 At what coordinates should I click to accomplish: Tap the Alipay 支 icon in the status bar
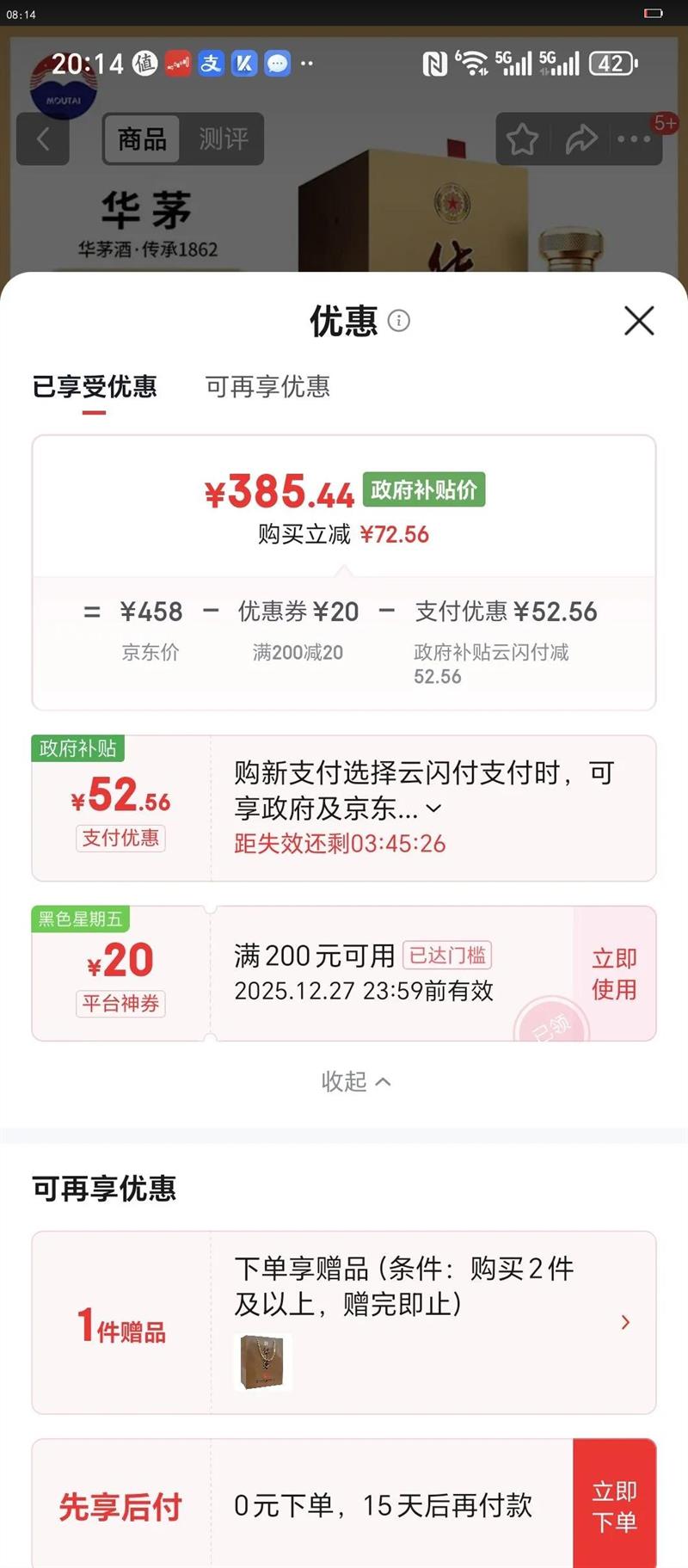click(x=211, y=64)
